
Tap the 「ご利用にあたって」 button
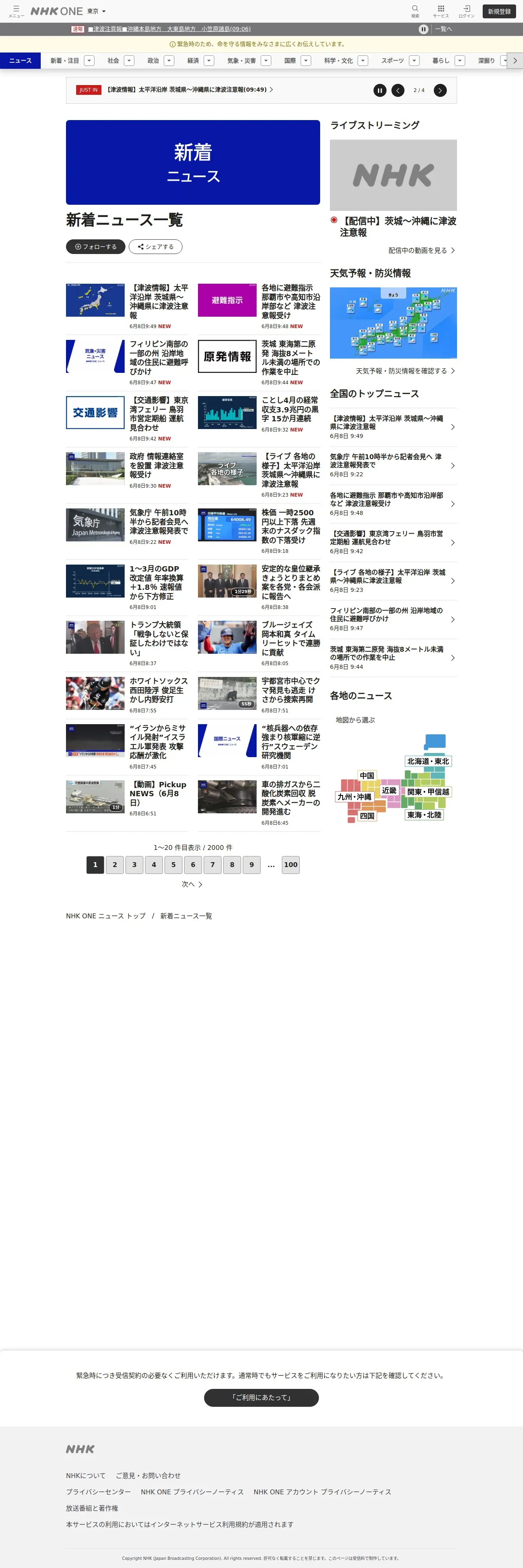point(261,1397)
